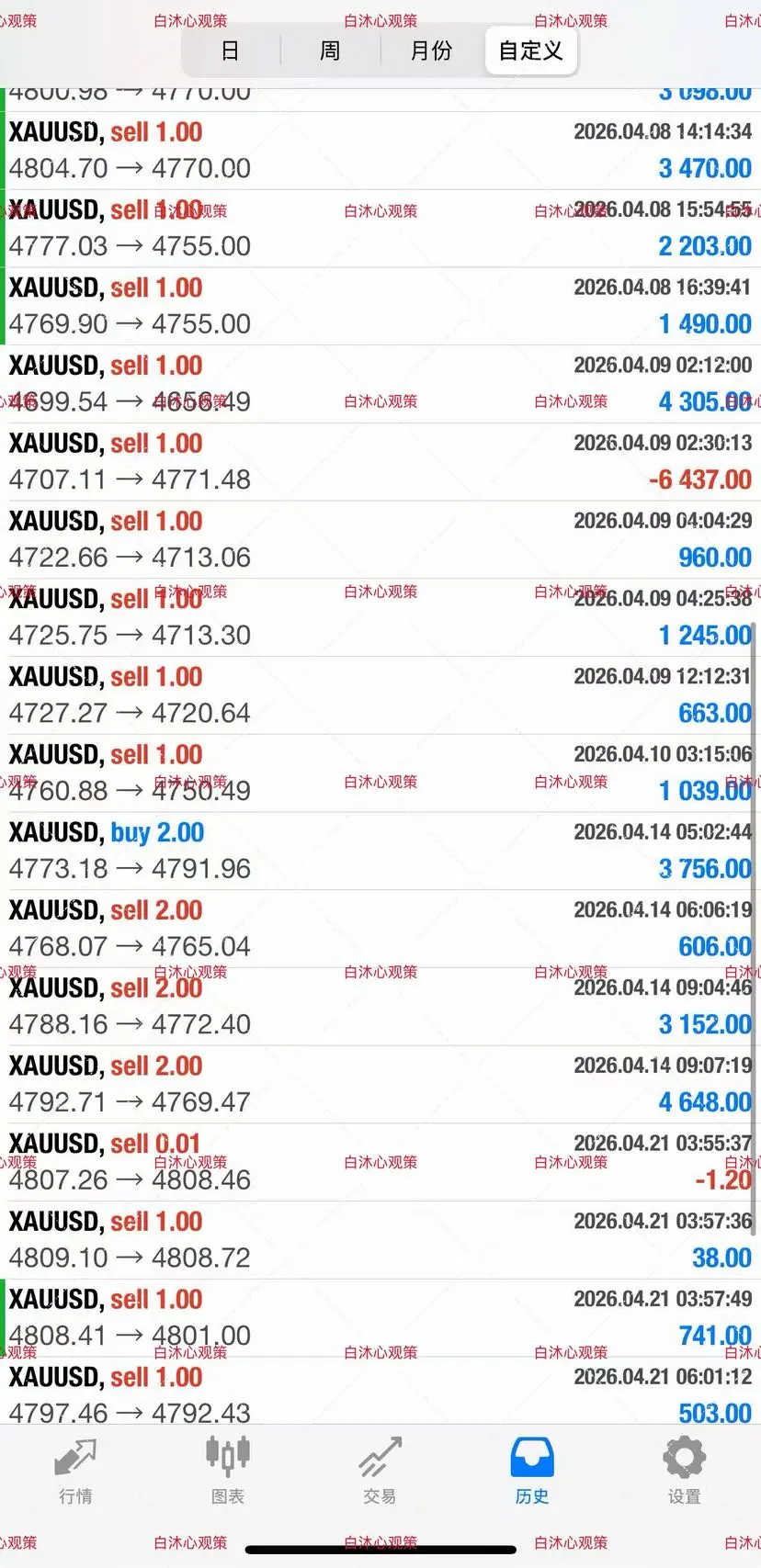The height and width of the screenshot is (1568, 761).
Task: Expand the trade closed at 4801.00
Action: tap(380, 1317)
